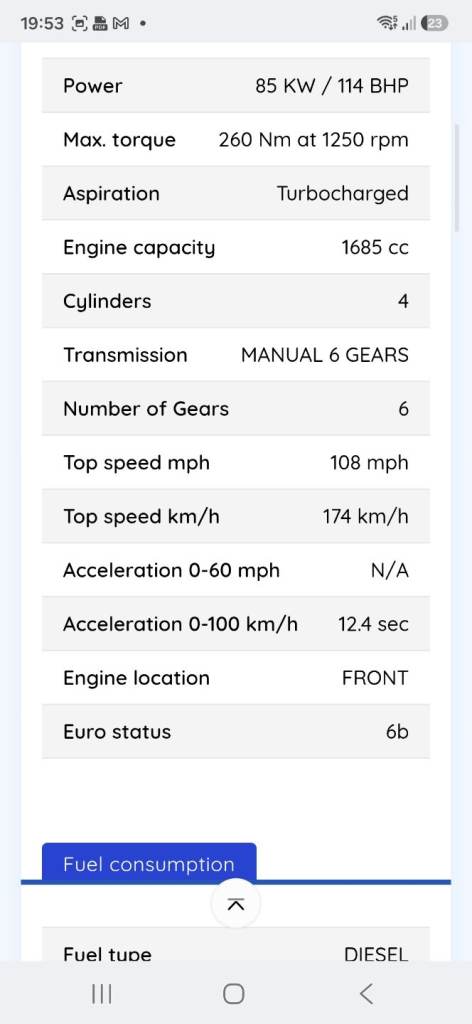Tap the scroll-to-top arrow button
472x1024 pixels.
pos(236,904)
